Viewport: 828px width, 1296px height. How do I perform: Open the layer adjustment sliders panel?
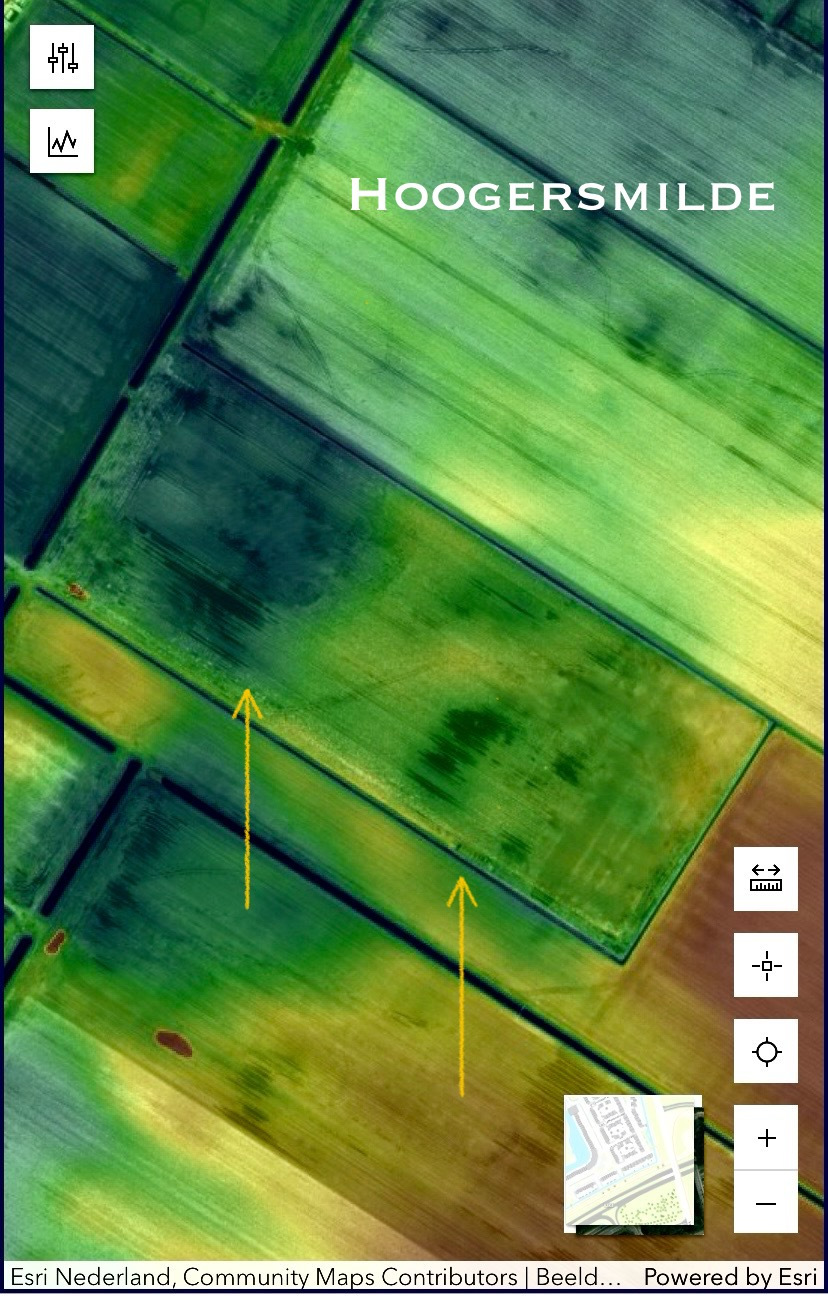[62, 57]
